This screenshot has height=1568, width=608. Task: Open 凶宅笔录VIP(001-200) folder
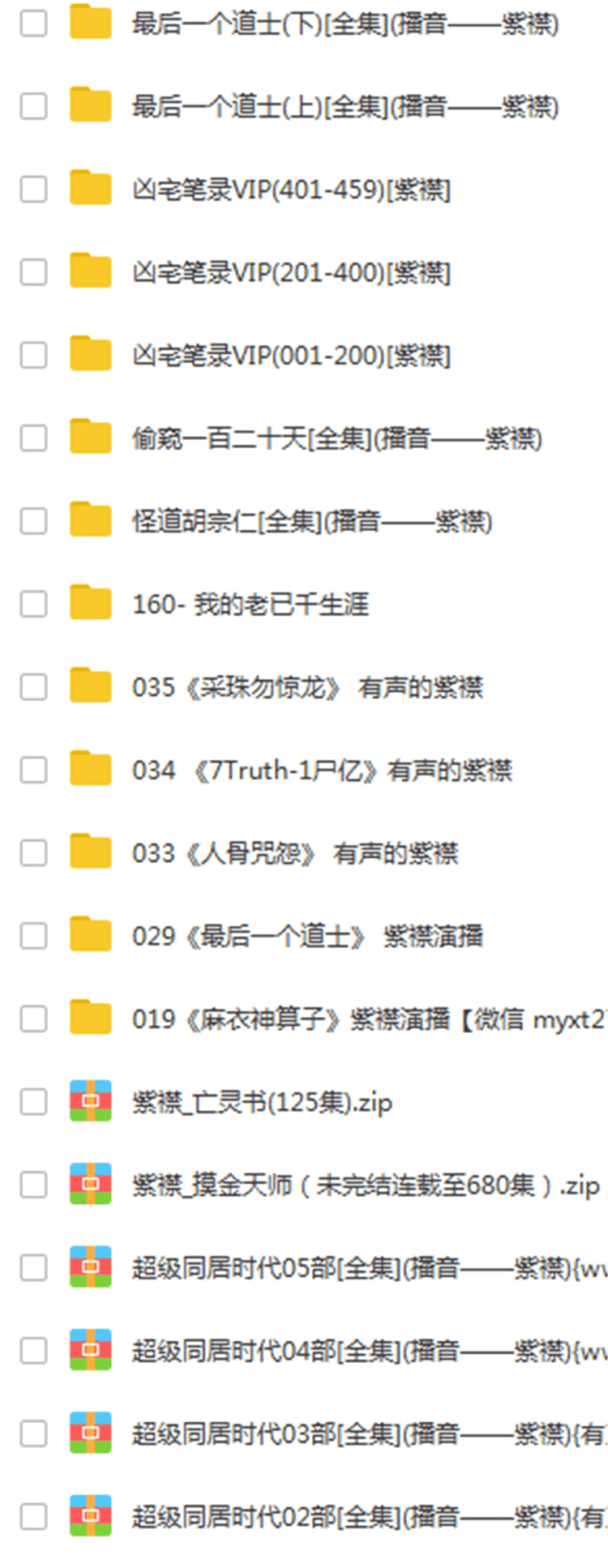coord(291,356)
